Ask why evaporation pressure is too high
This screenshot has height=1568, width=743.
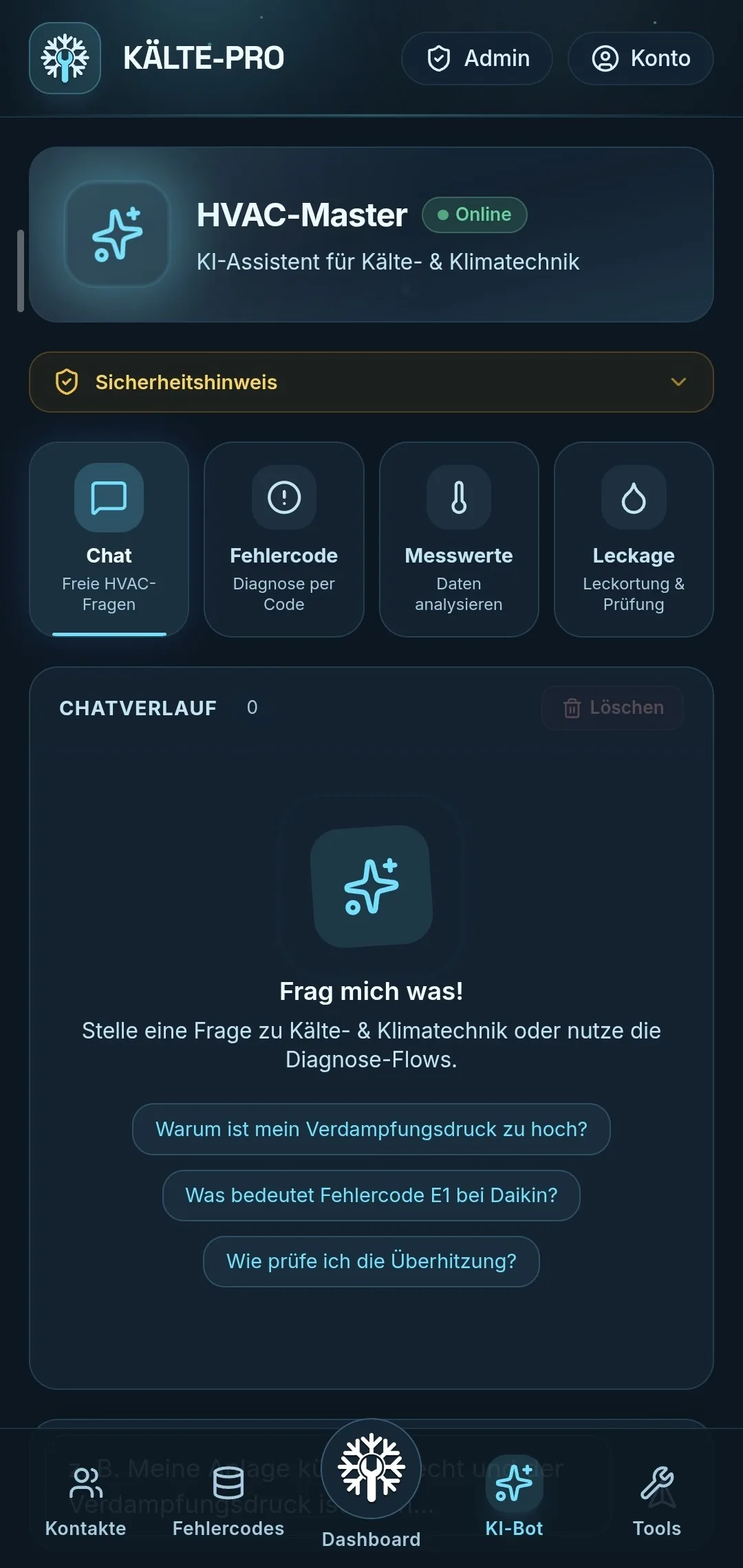coord(371,1129)
